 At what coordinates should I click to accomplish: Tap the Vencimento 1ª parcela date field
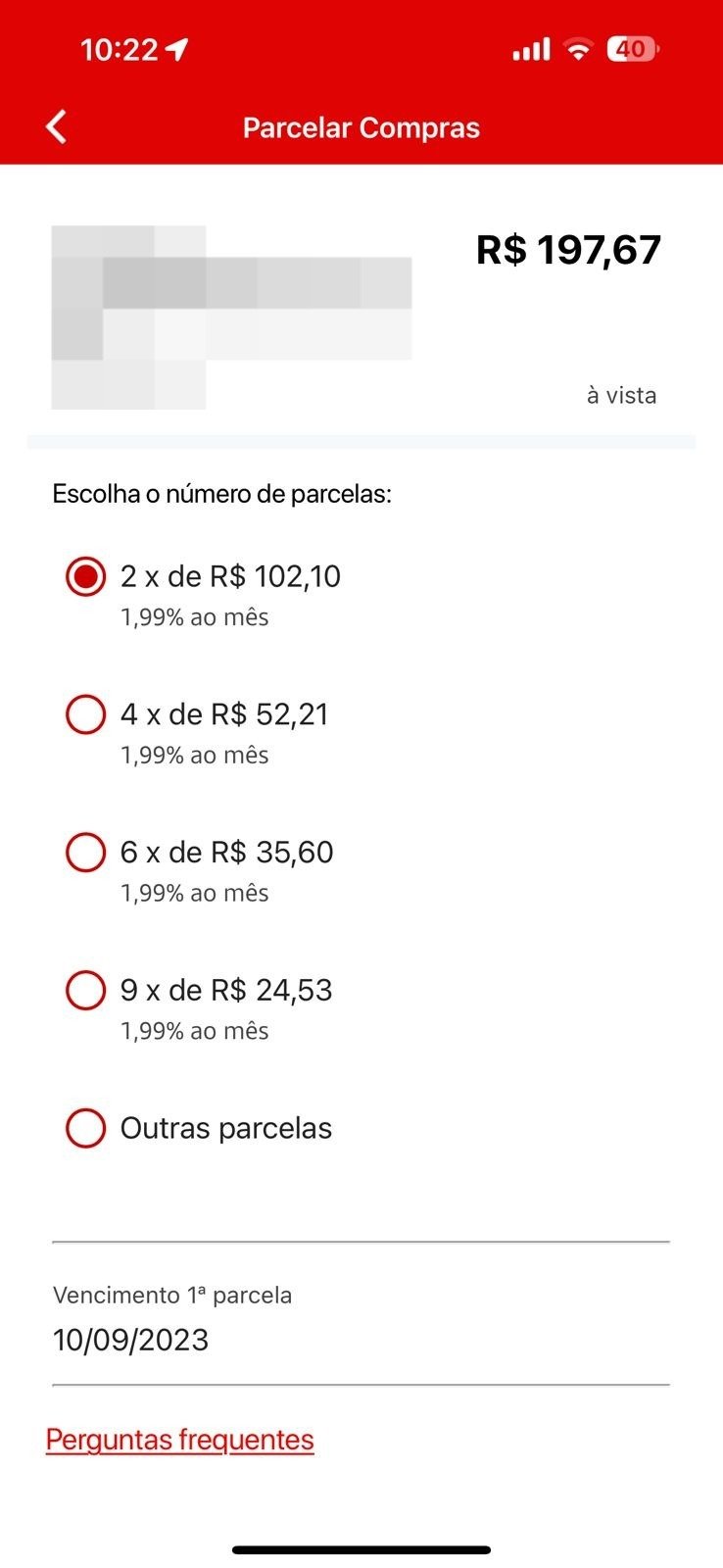(361, 1319)
